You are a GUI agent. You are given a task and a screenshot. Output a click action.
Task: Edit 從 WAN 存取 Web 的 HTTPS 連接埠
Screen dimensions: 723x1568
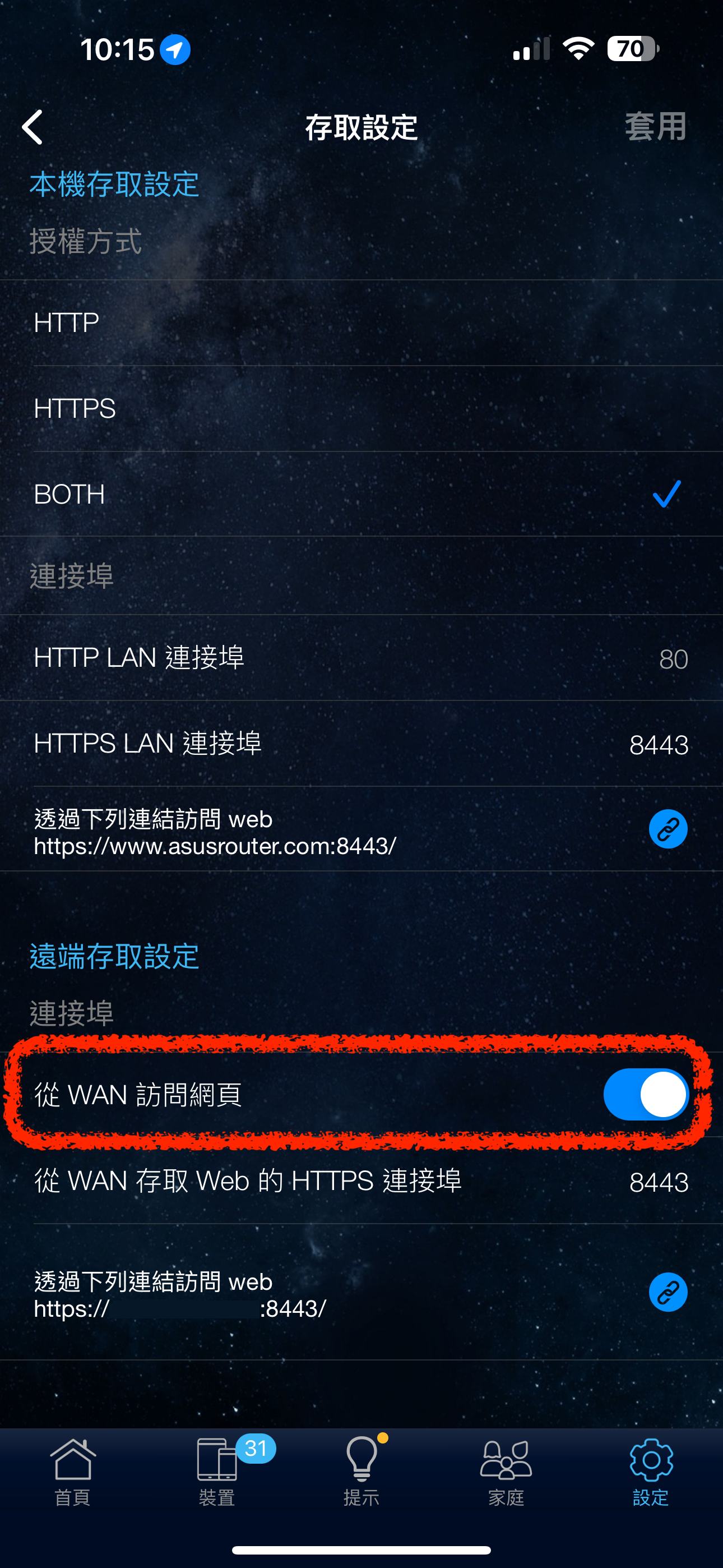point(659,1182)
